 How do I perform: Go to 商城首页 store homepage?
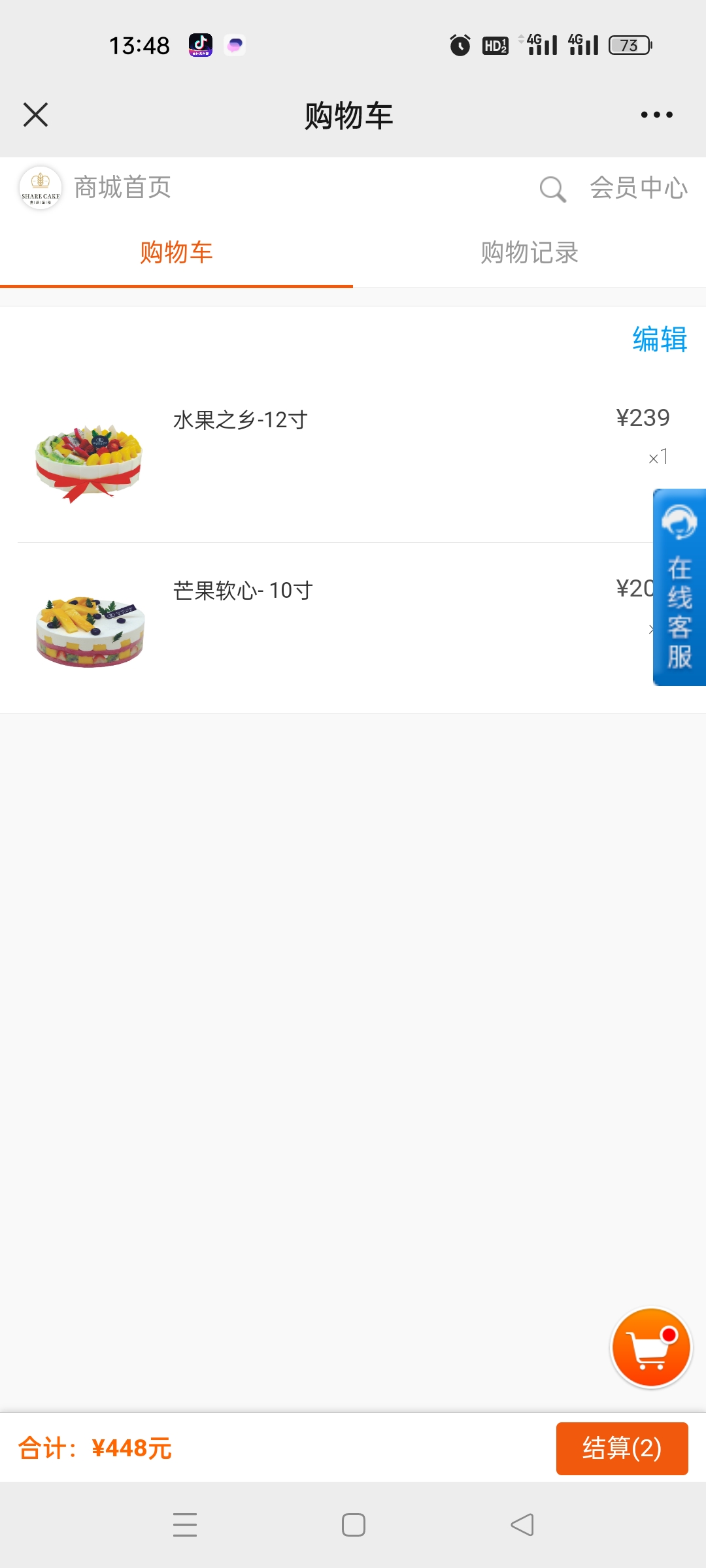coord(122,188)
